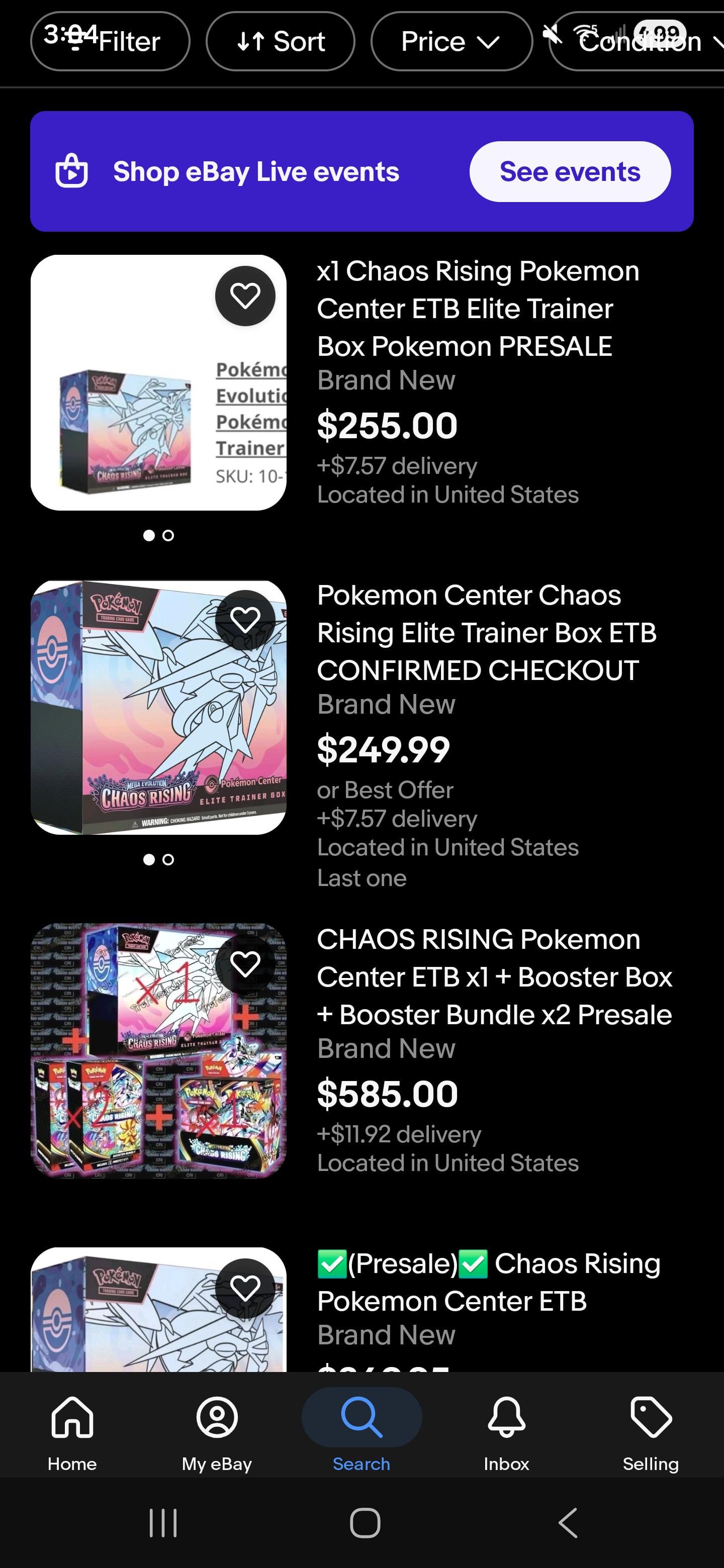Go to the Home tab
Viewport: 724px width, 1568px height.
[72, 1433]
